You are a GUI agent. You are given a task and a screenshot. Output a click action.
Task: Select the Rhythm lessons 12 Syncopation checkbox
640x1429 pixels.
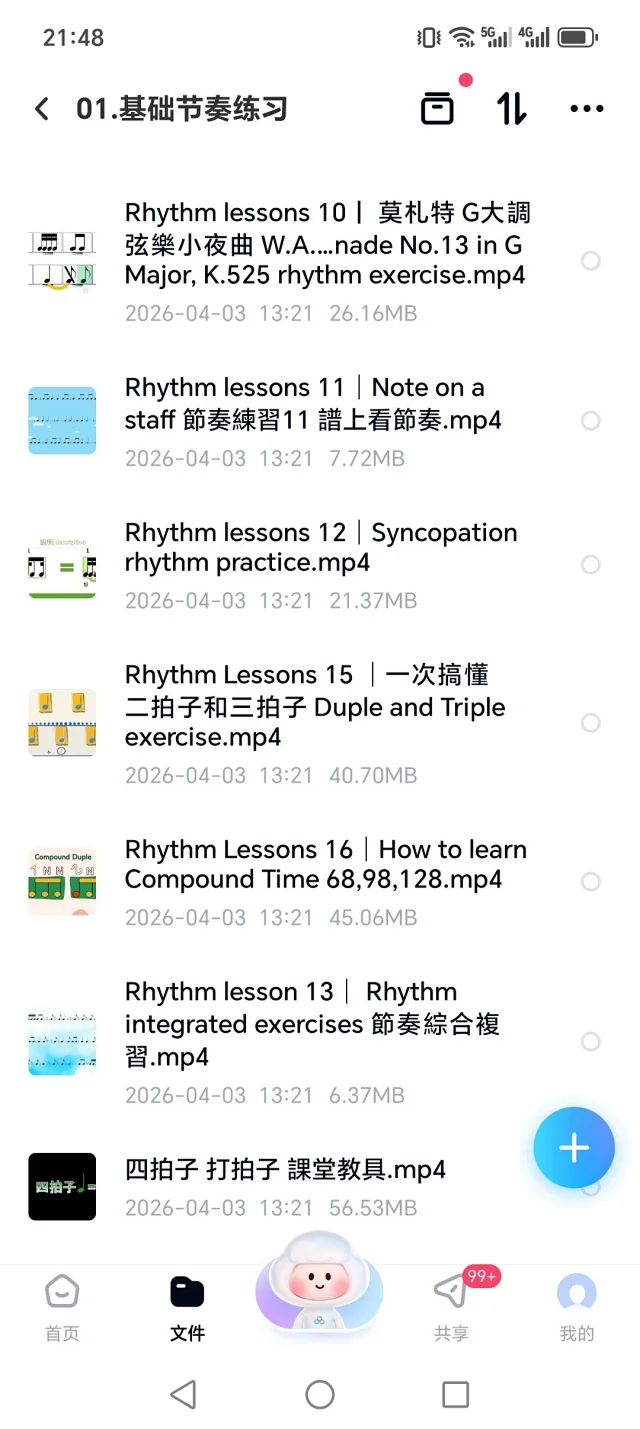click(x=591, y=565)
